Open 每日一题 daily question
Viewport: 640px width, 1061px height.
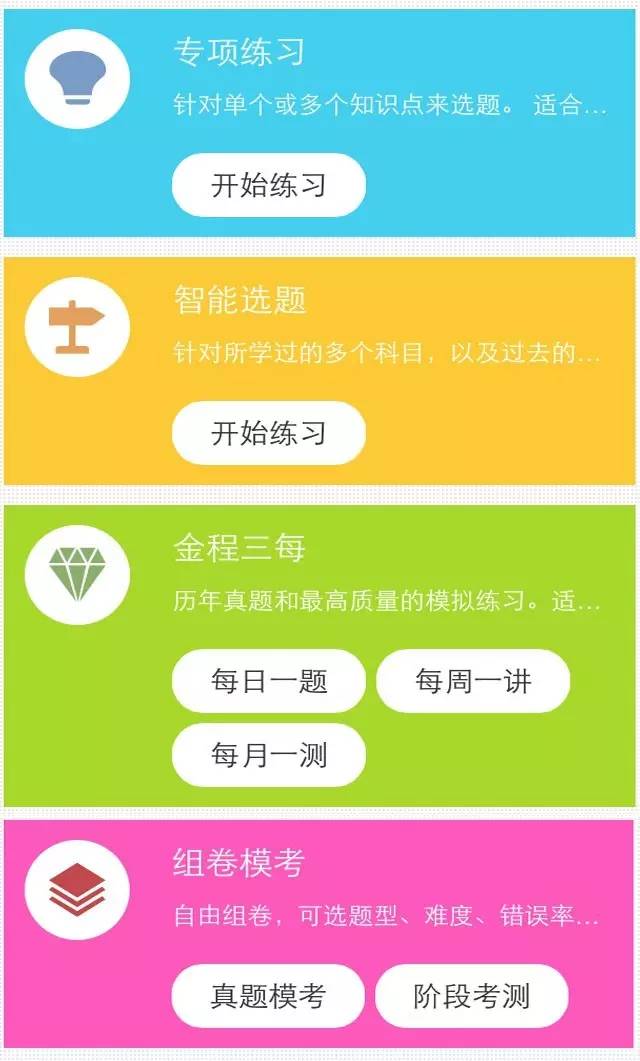point(268,682)
